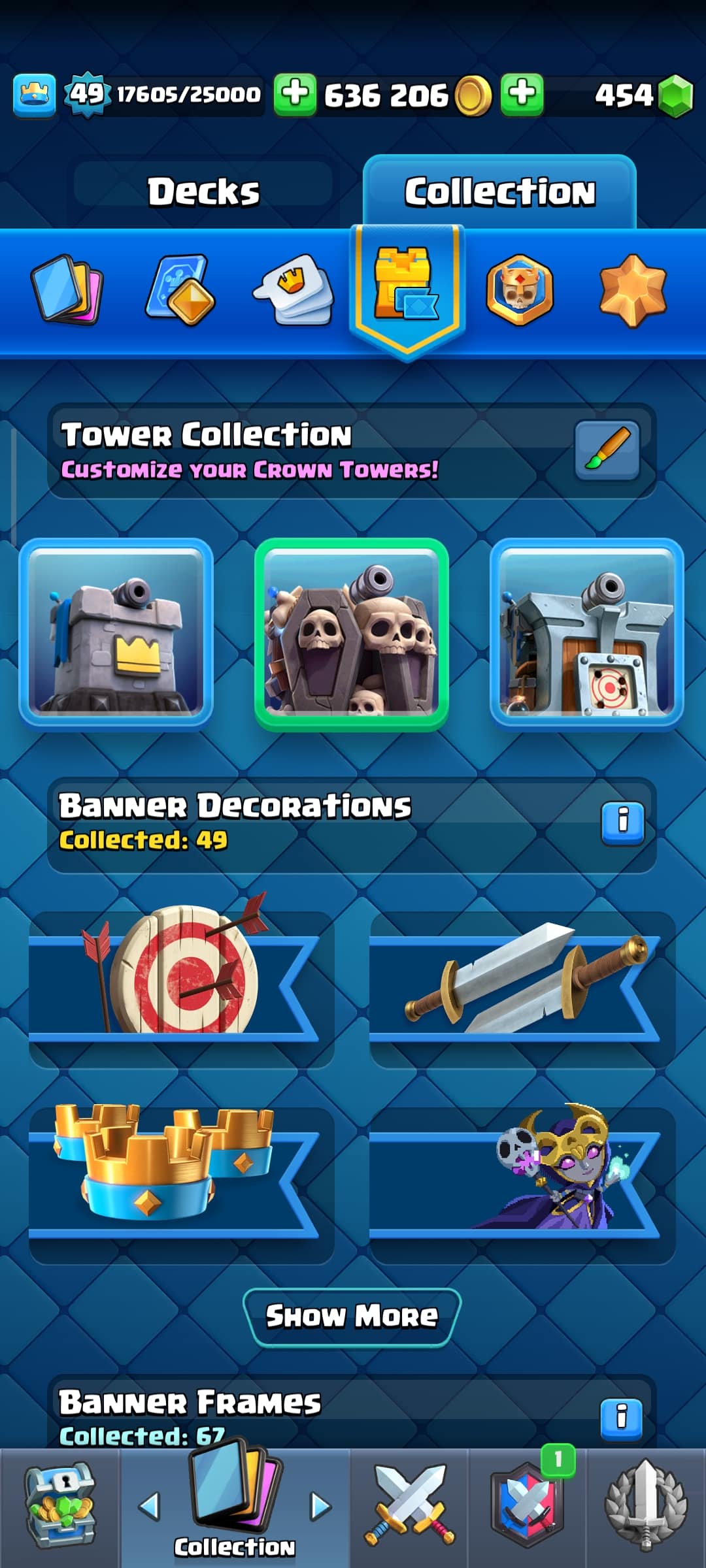Switch to the Decks tab
The image size is (706, 1568).
(203, 191)
